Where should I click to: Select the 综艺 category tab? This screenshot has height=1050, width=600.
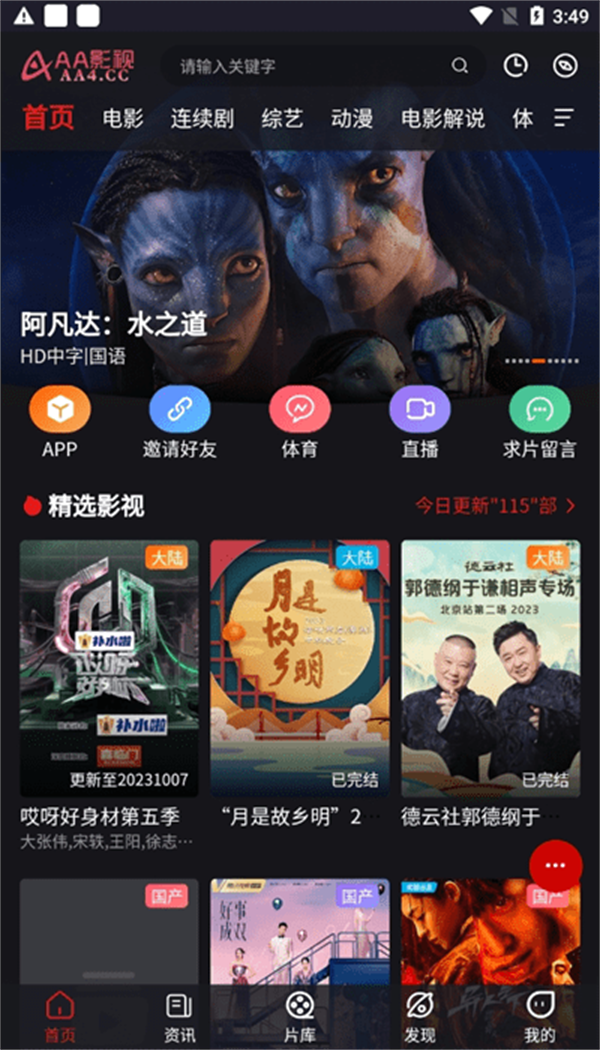coord(282,119)
